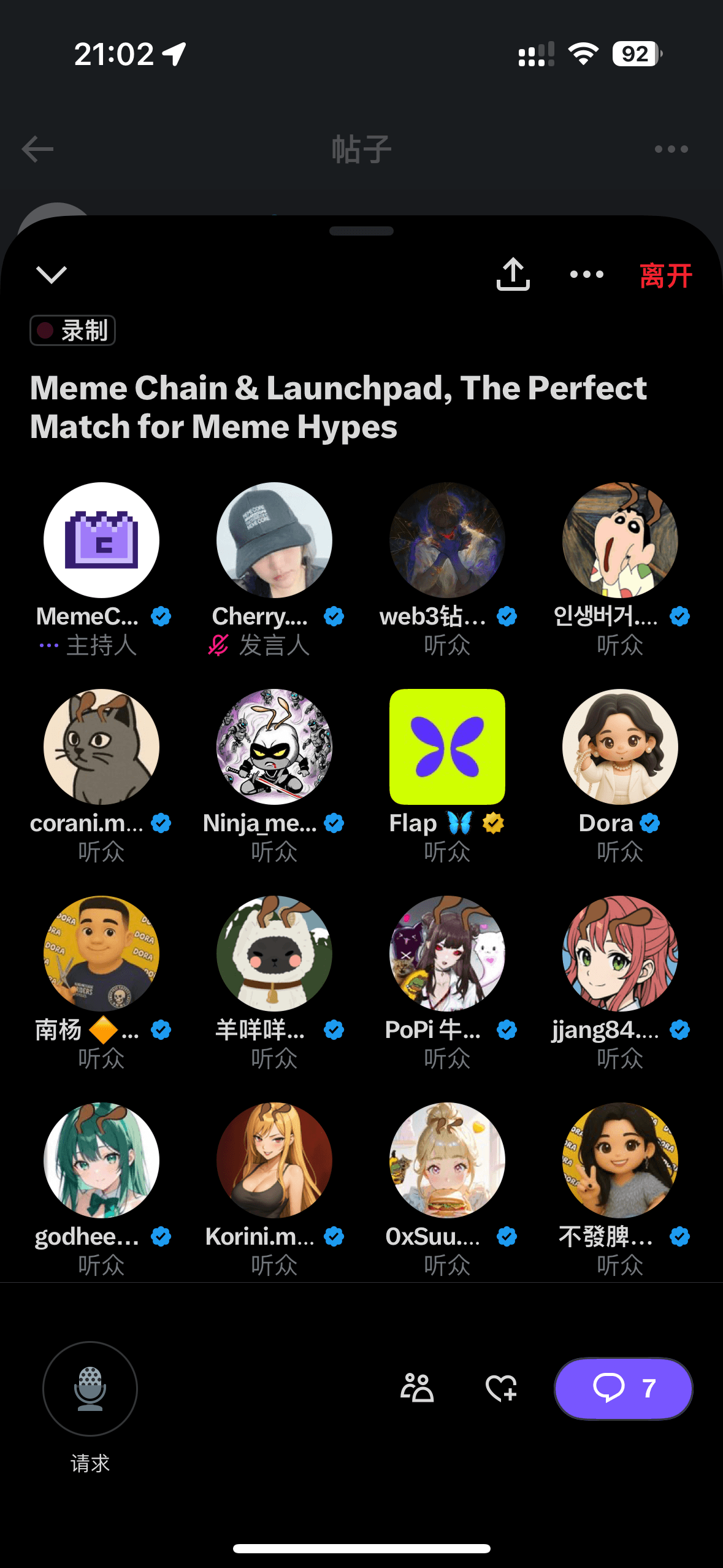Image resolution: width=723 pixels, height=1568 pixels.
Task: Open the comments bubble showing 7
Action: point(623,1388)
